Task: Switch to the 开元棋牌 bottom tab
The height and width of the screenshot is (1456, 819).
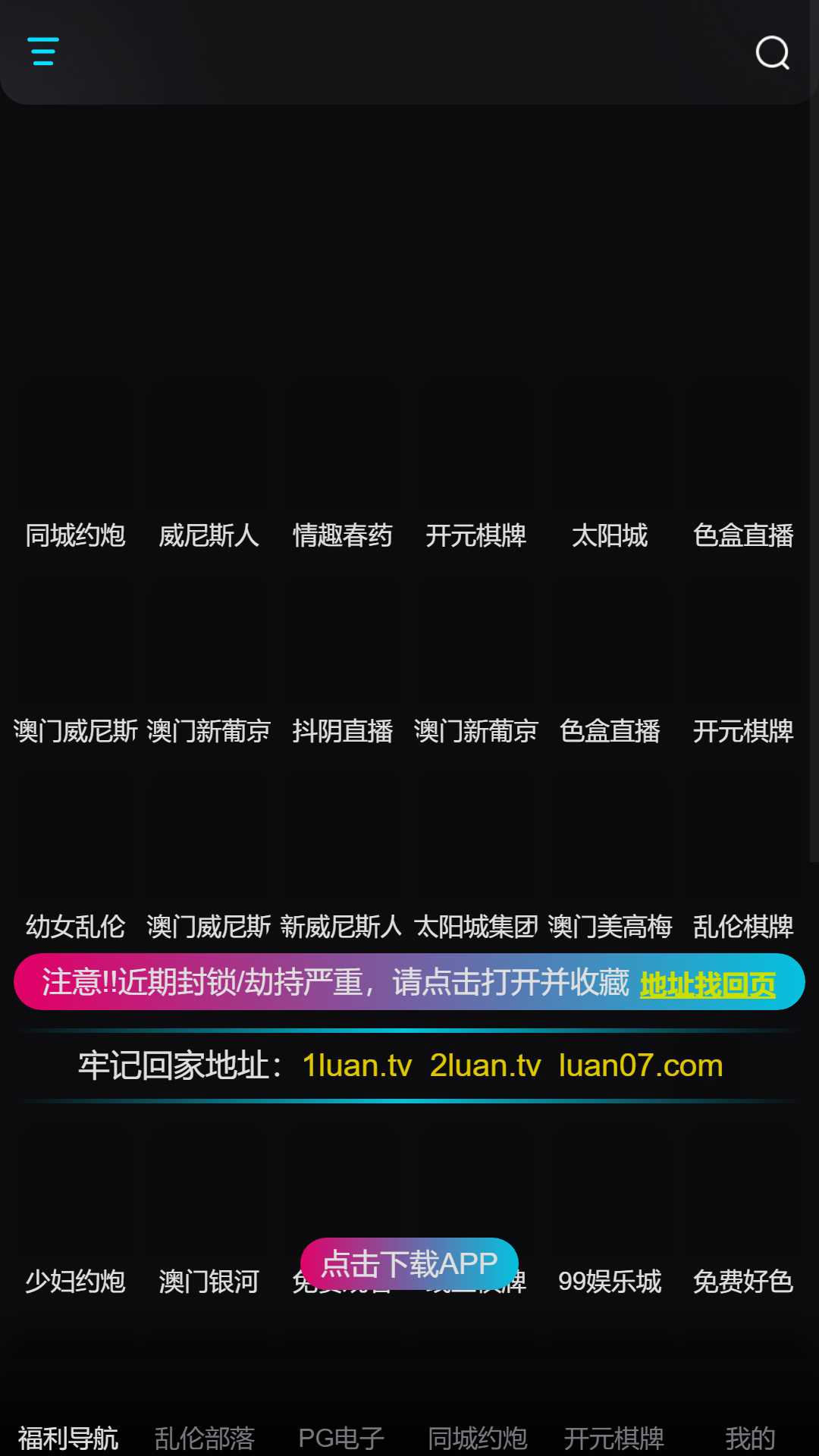Action: pos(614,1438)
